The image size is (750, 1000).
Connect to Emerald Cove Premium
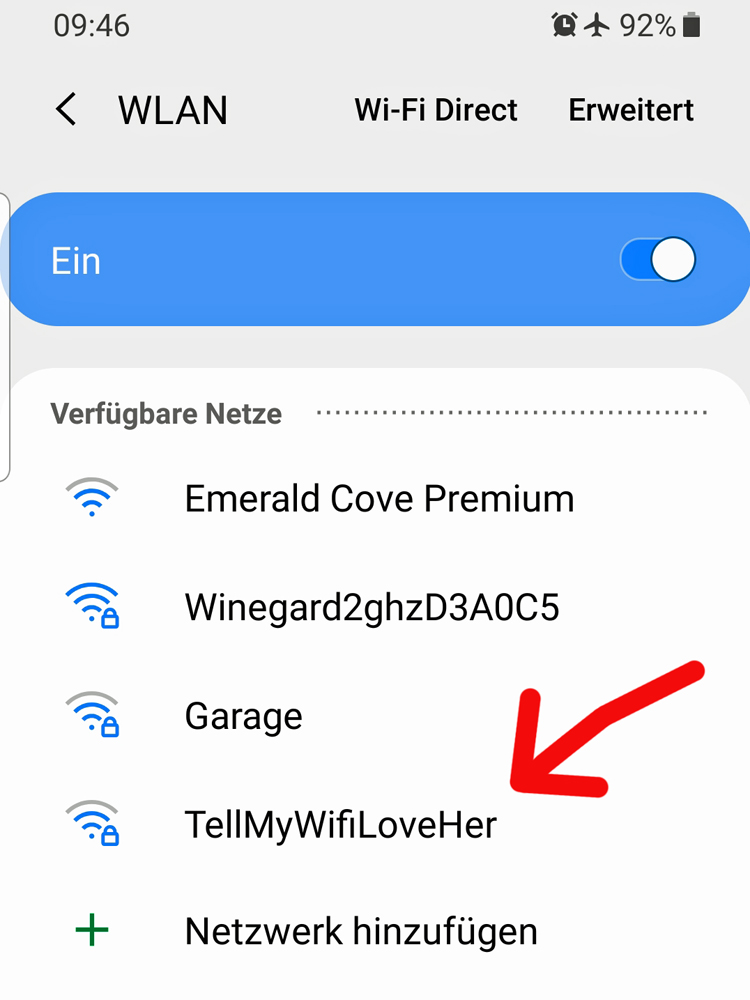click(x=379, y=499)
